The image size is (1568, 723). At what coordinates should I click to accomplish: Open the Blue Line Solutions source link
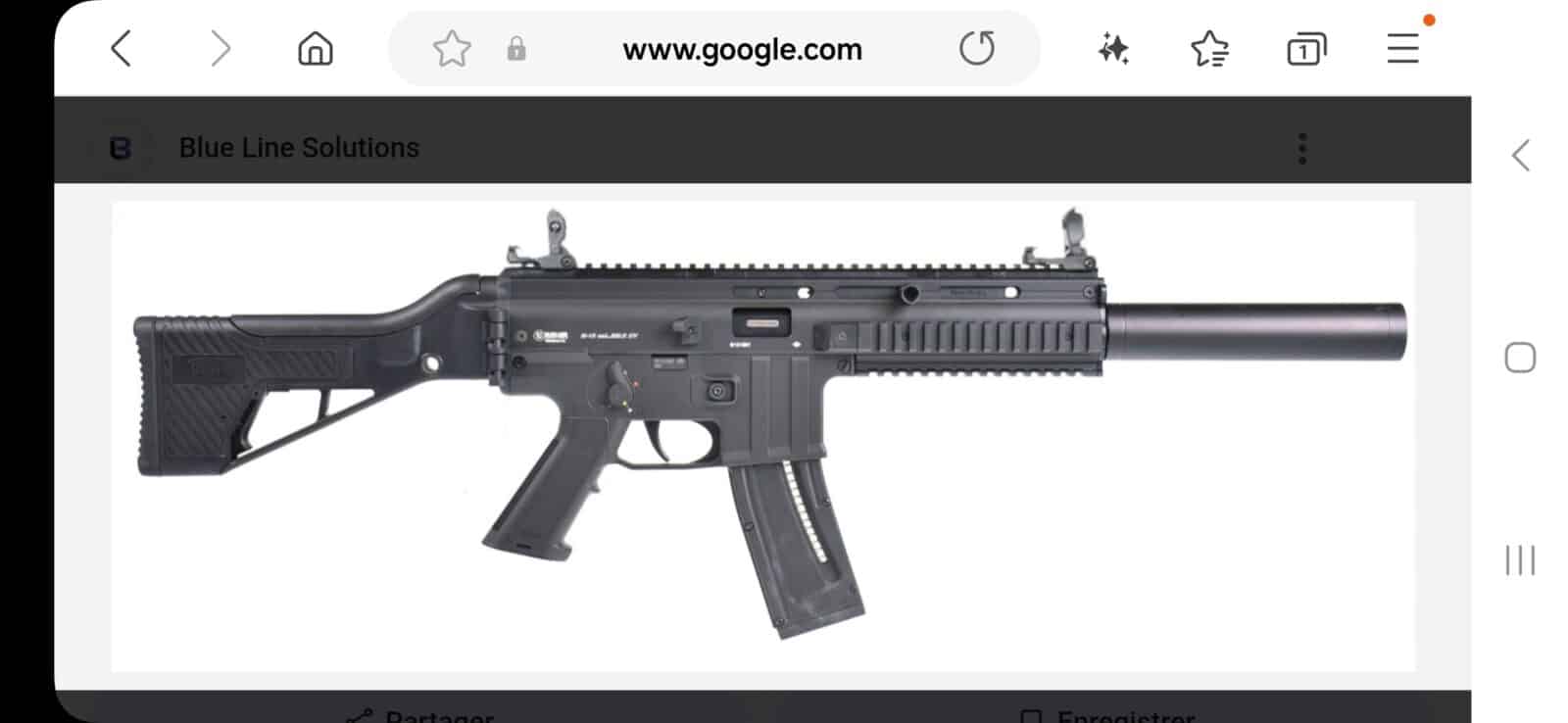tap(298, 148)
